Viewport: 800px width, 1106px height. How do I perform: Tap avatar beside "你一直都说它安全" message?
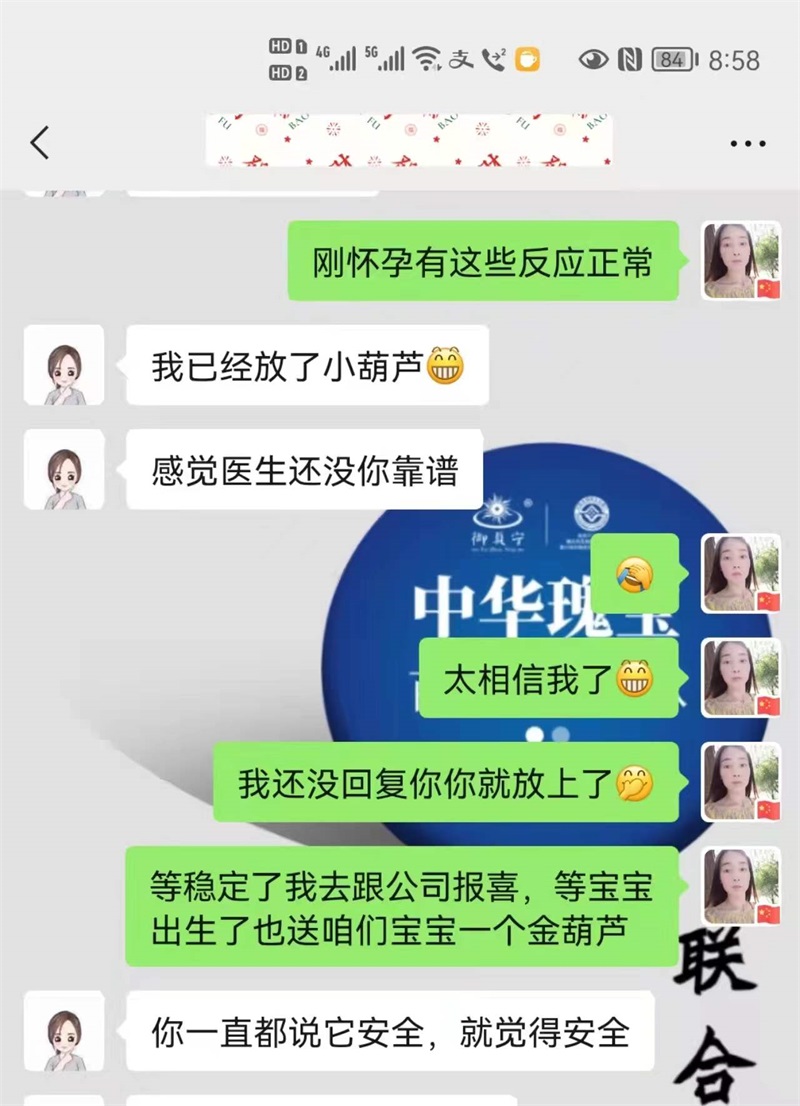pyautogui.click(x=64, y=1031)
